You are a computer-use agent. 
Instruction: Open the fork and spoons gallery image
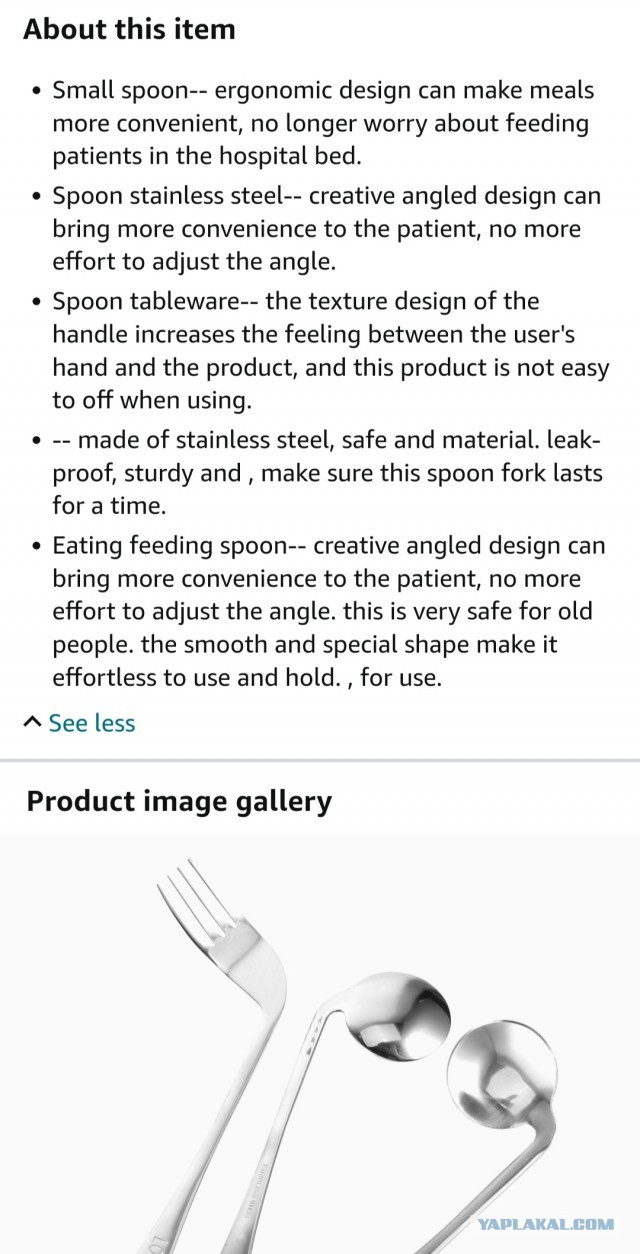coord(320,1043)
